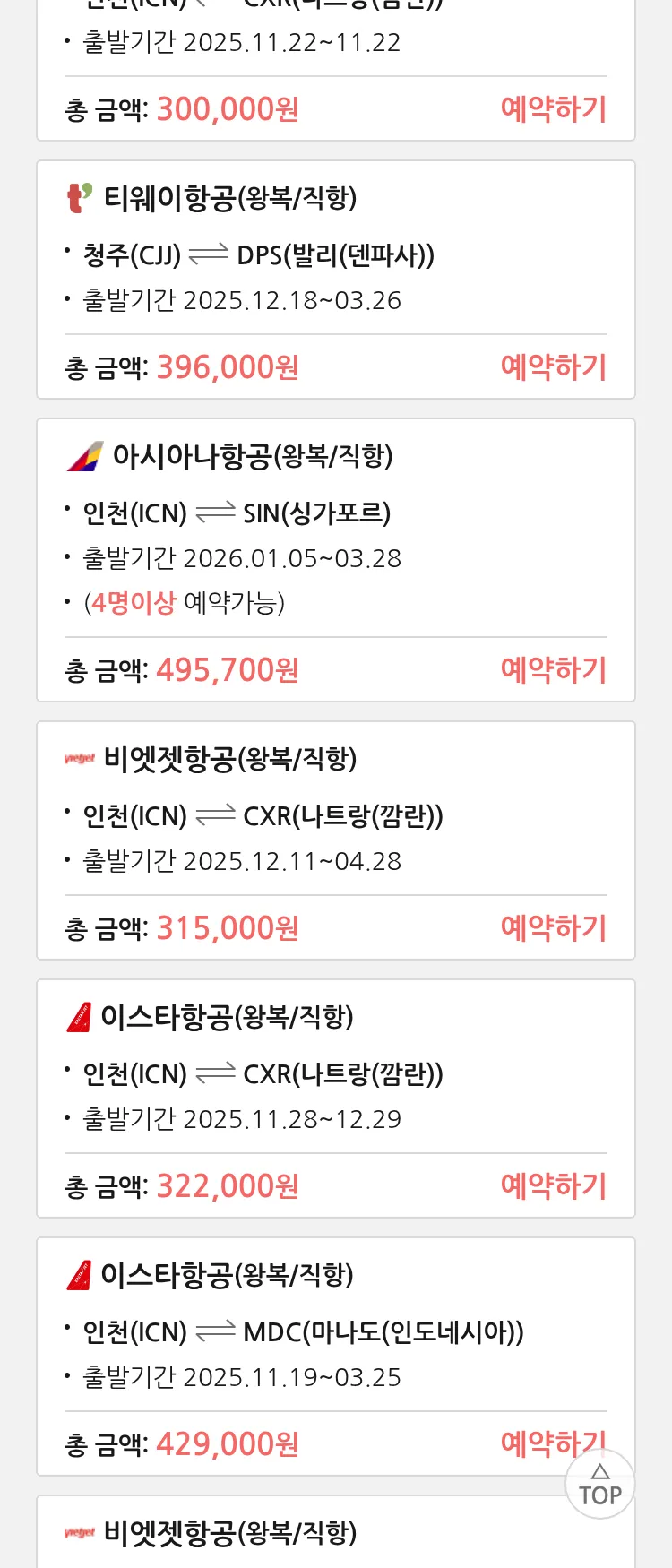Reserve the 비엣젯항공 나트랑 315,000원 fare
The width and height of the screenshot is (672, 1568).
pyautogui.click(x=553, y=928)
